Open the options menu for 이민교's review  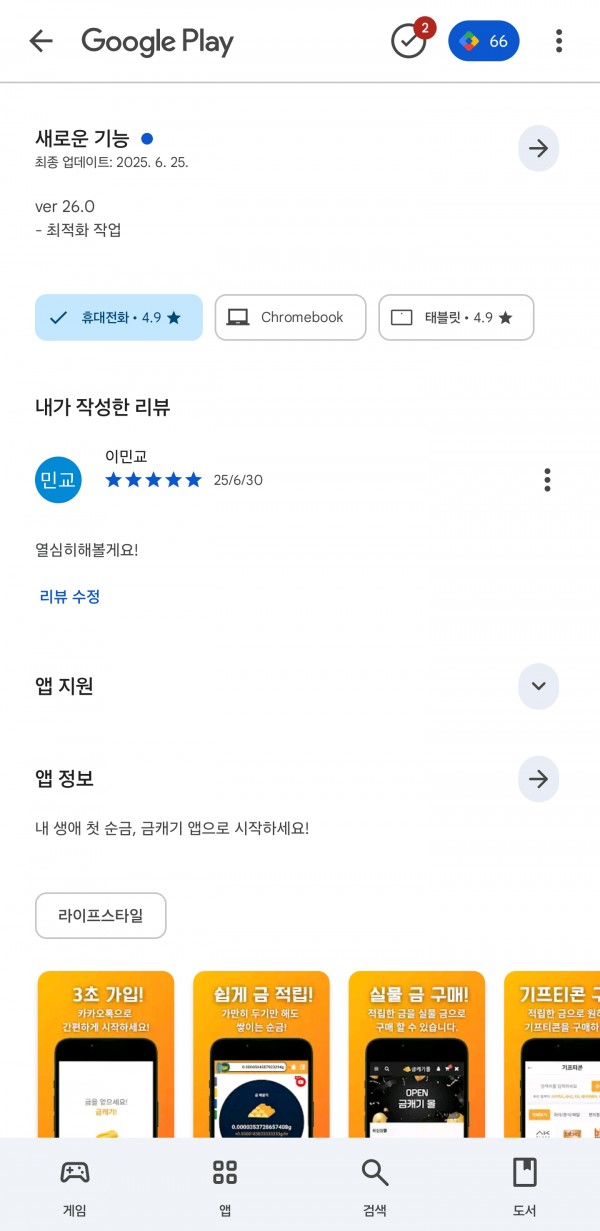(547, 480)
